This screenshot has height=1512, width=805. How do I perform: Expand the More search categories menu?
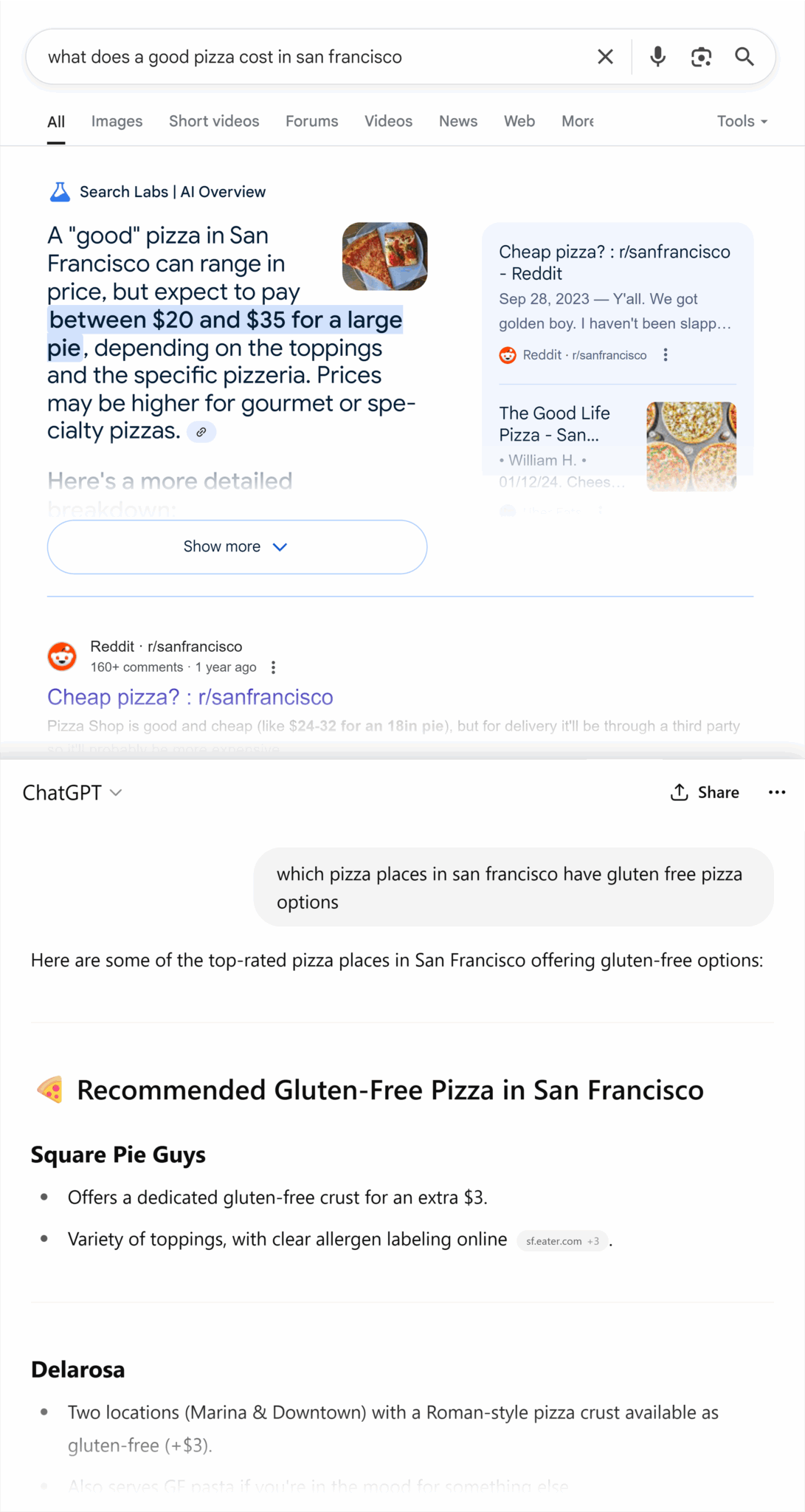(x=578, y=121)
